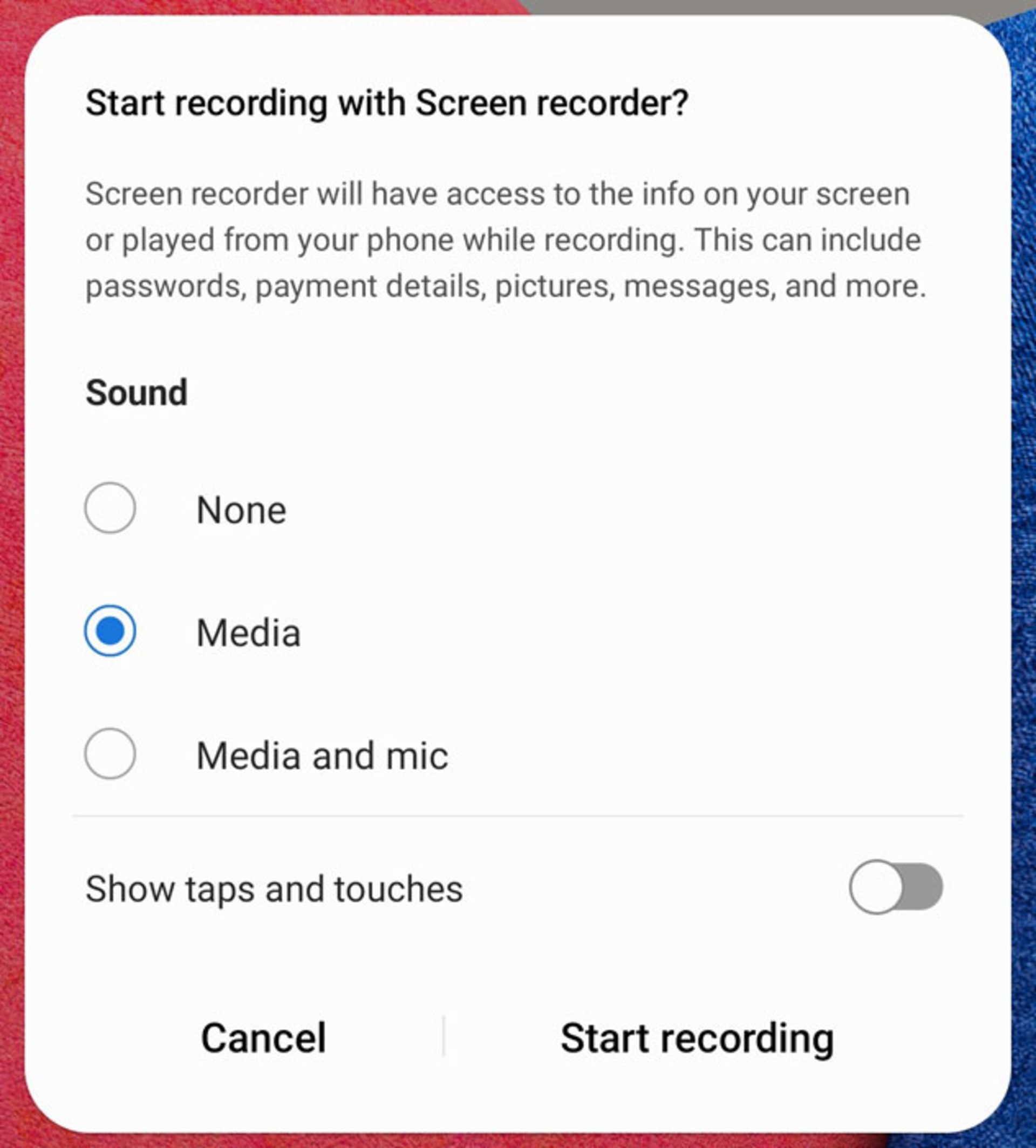
Task: Select the None sound option
Action: point(110,508)
